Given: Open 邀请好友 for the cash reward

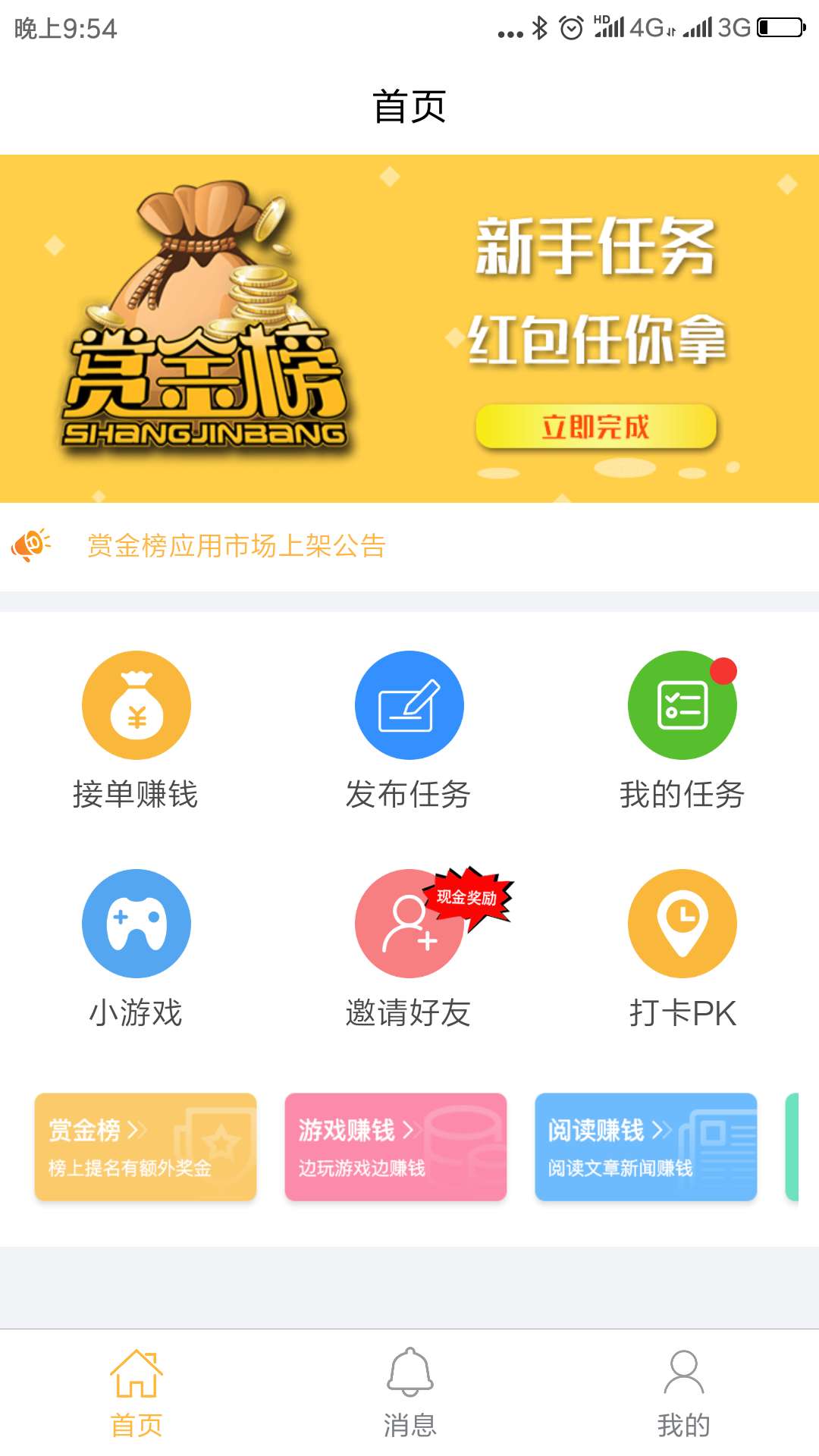Looking at the screenshot, I should point(409,949).
